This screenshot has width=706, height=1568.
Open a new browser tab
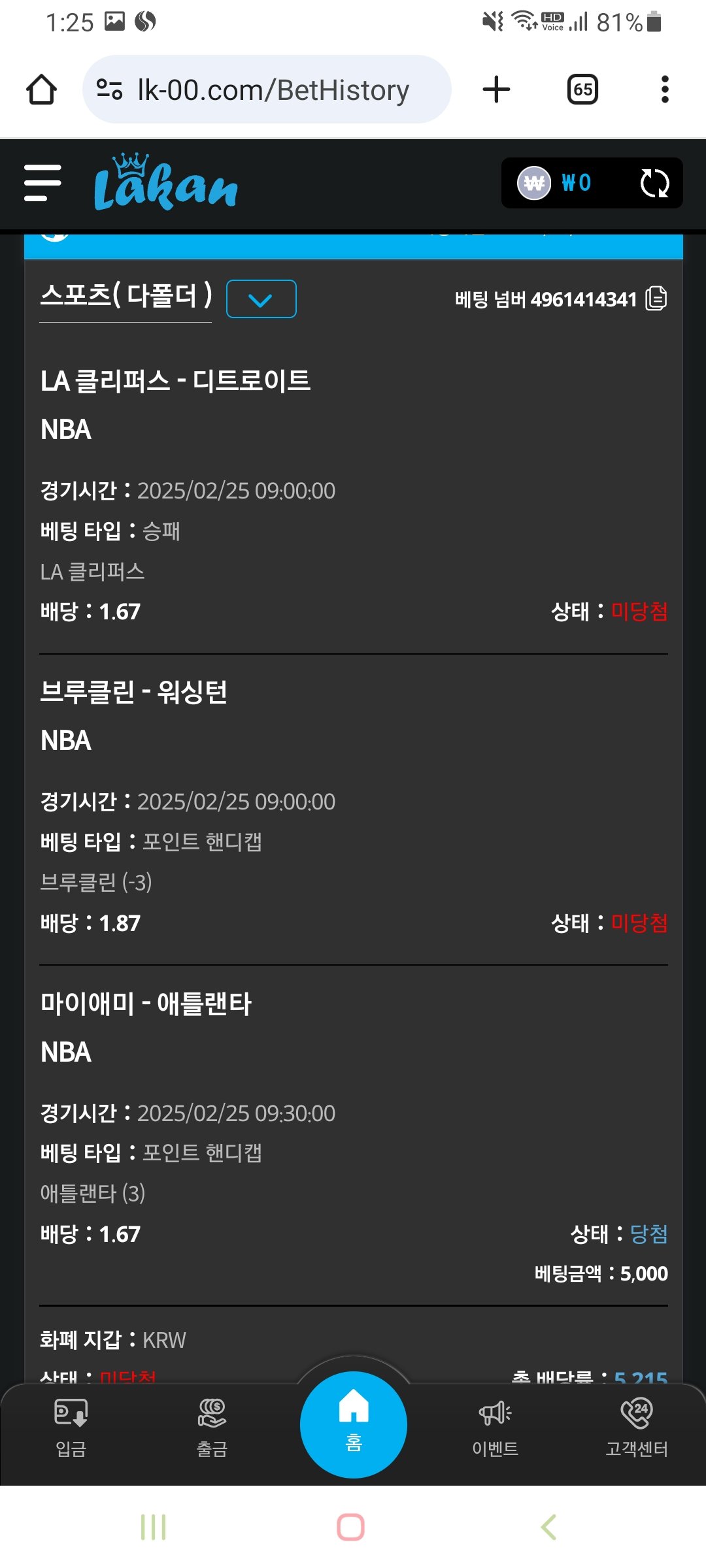coord(496,90)
